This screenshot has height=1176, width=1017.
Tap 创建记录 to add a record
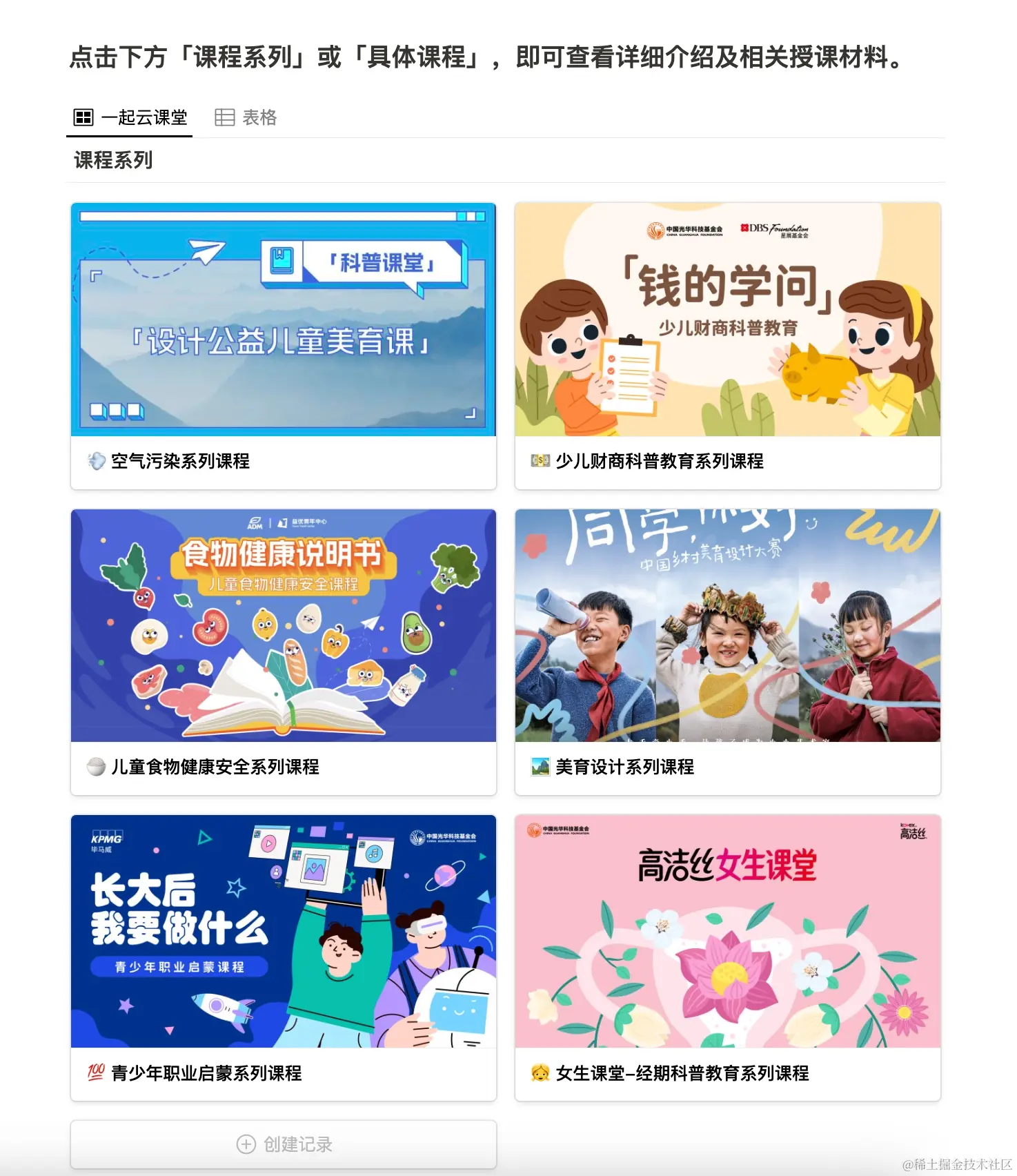point(284,1144)
